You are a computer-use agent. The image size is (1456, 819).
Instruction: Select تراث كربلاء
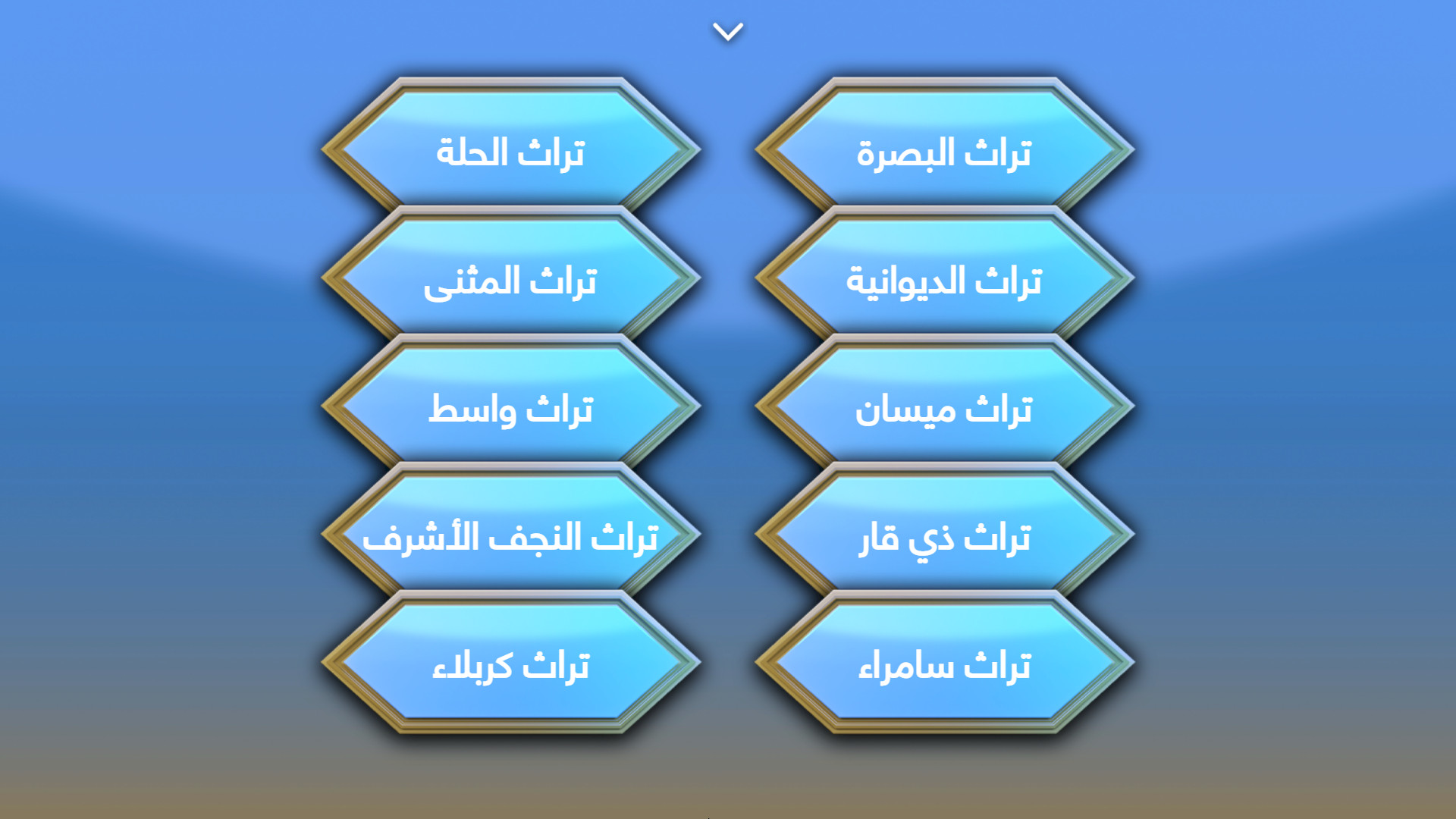tap(510, 666)
